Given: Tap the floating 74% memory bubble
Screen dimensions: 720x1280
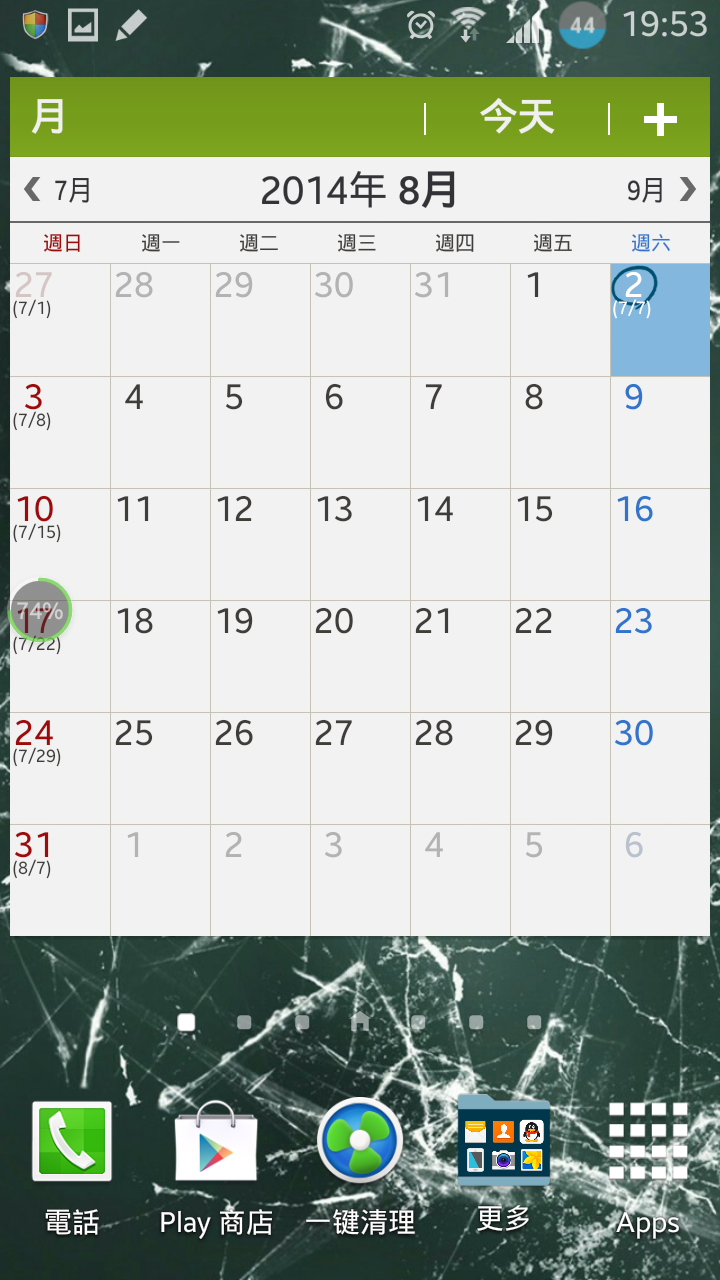Looking at the screenshot, I should click(x=40, y=610).
